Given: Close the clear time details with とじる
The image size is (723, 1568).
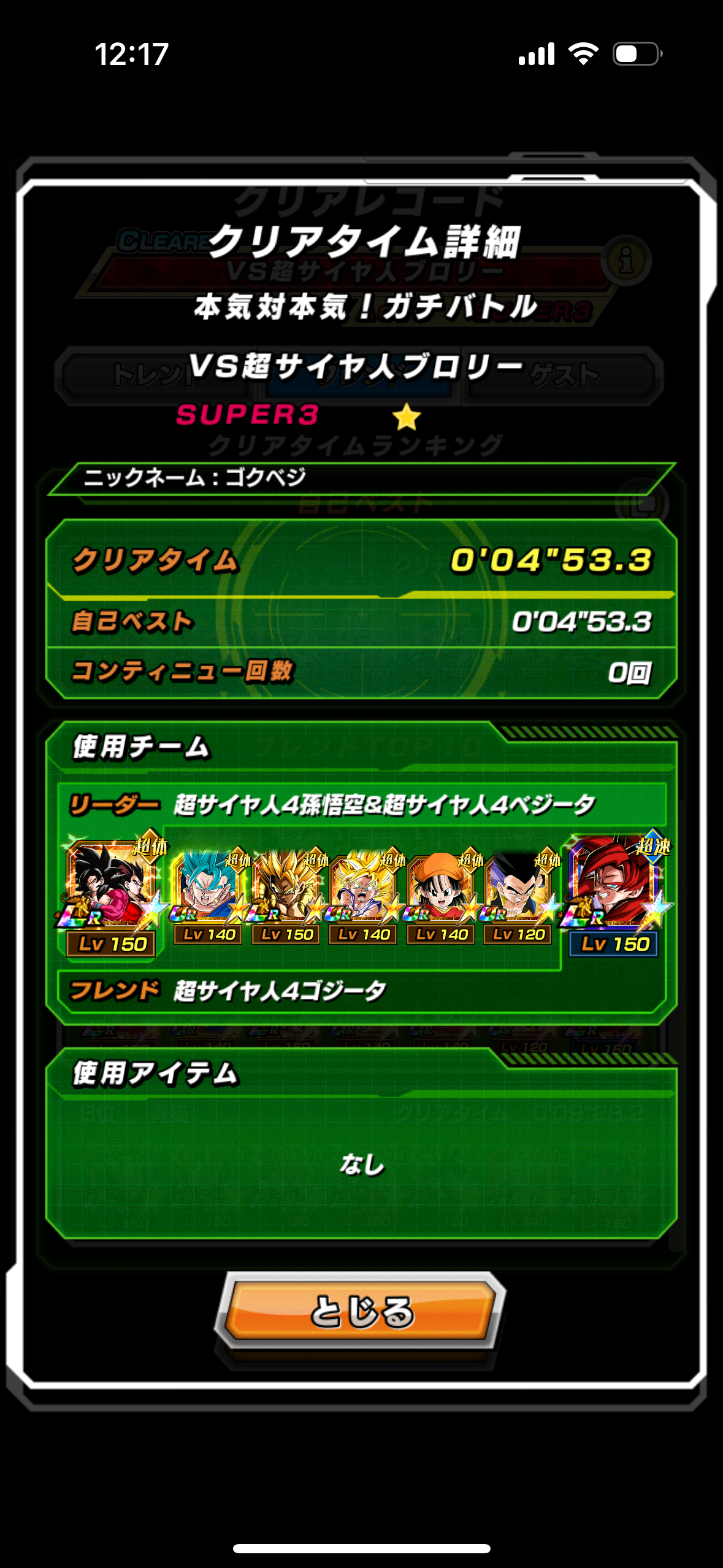Looking at the screenshot, I should 361,1311.
